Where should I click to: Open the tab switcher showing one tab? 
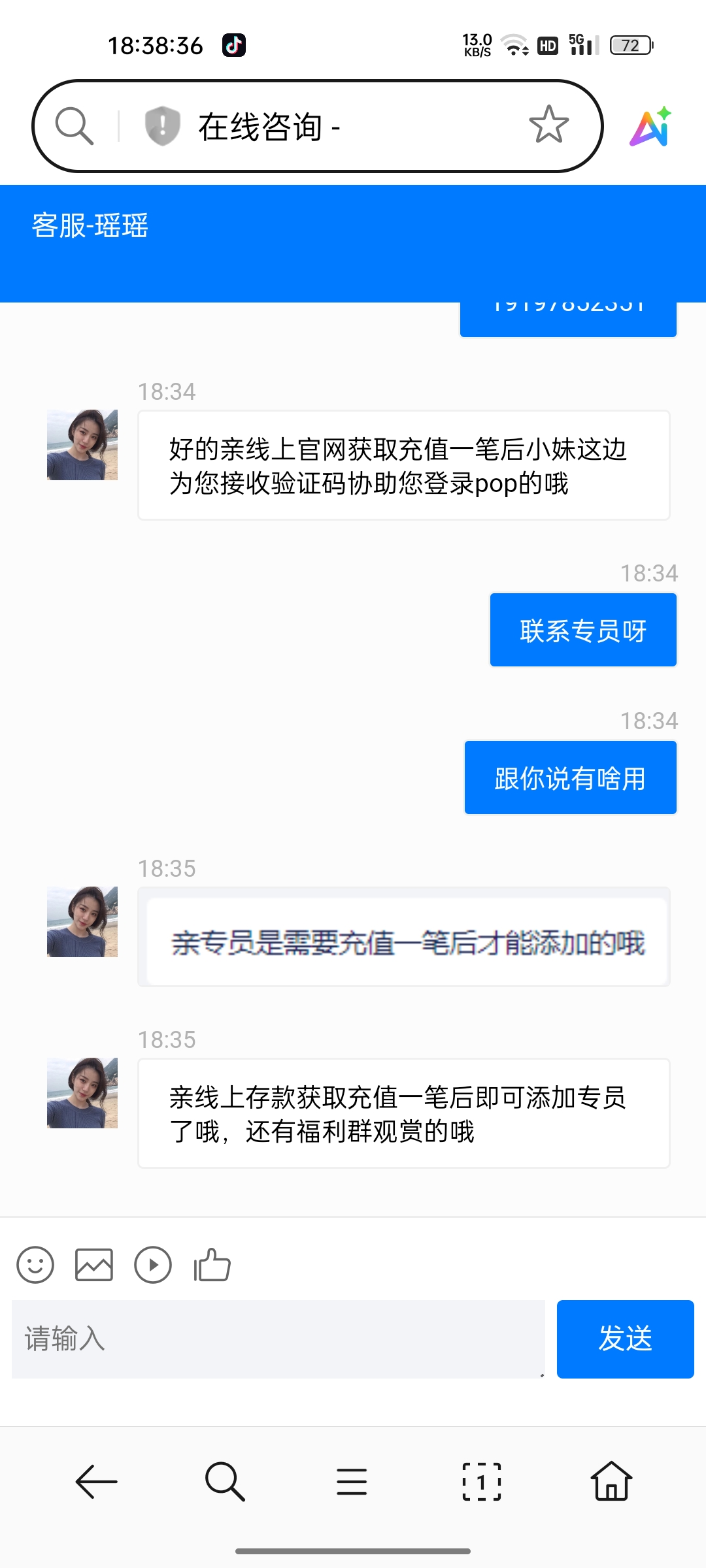[x=482, y=1482]
